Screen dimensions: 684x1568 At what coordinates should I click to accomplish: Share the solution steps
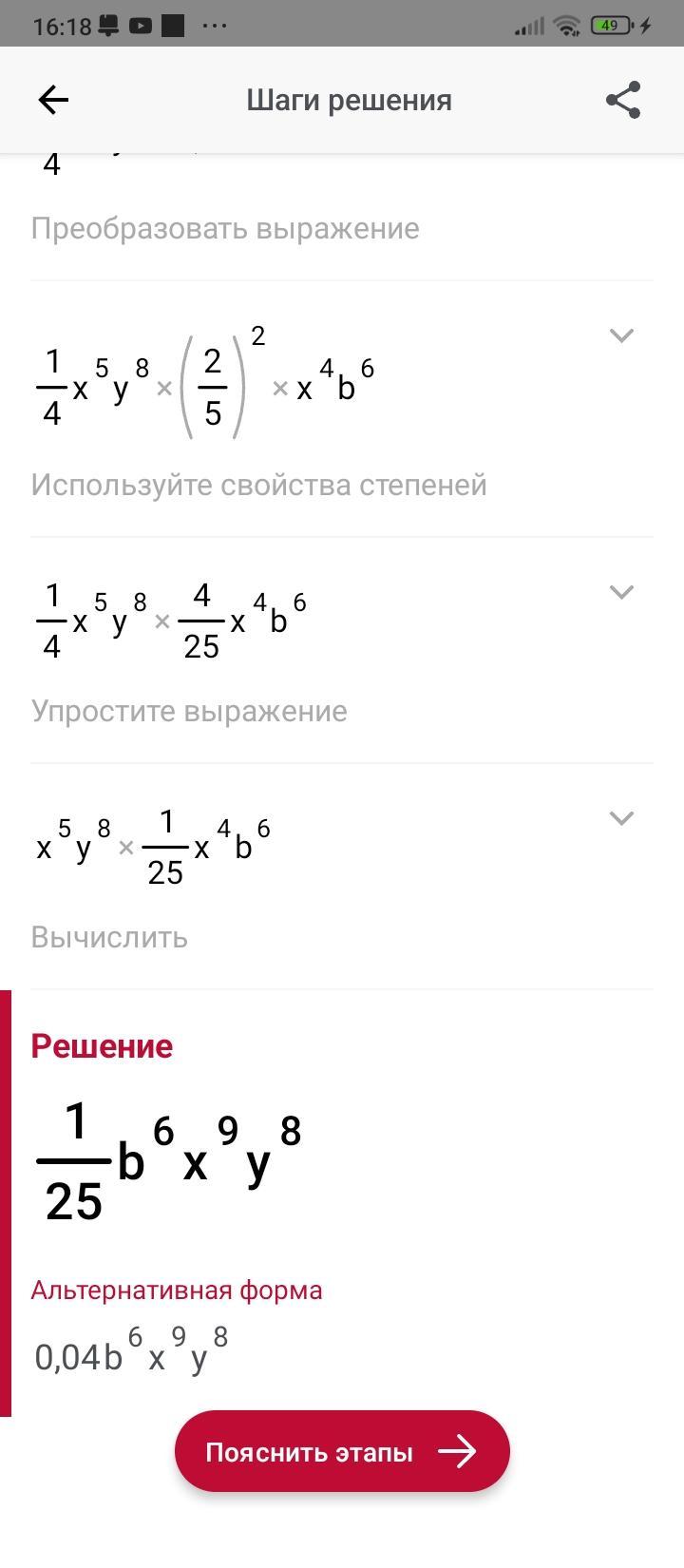pyautogui.click(x=623, y=100)
